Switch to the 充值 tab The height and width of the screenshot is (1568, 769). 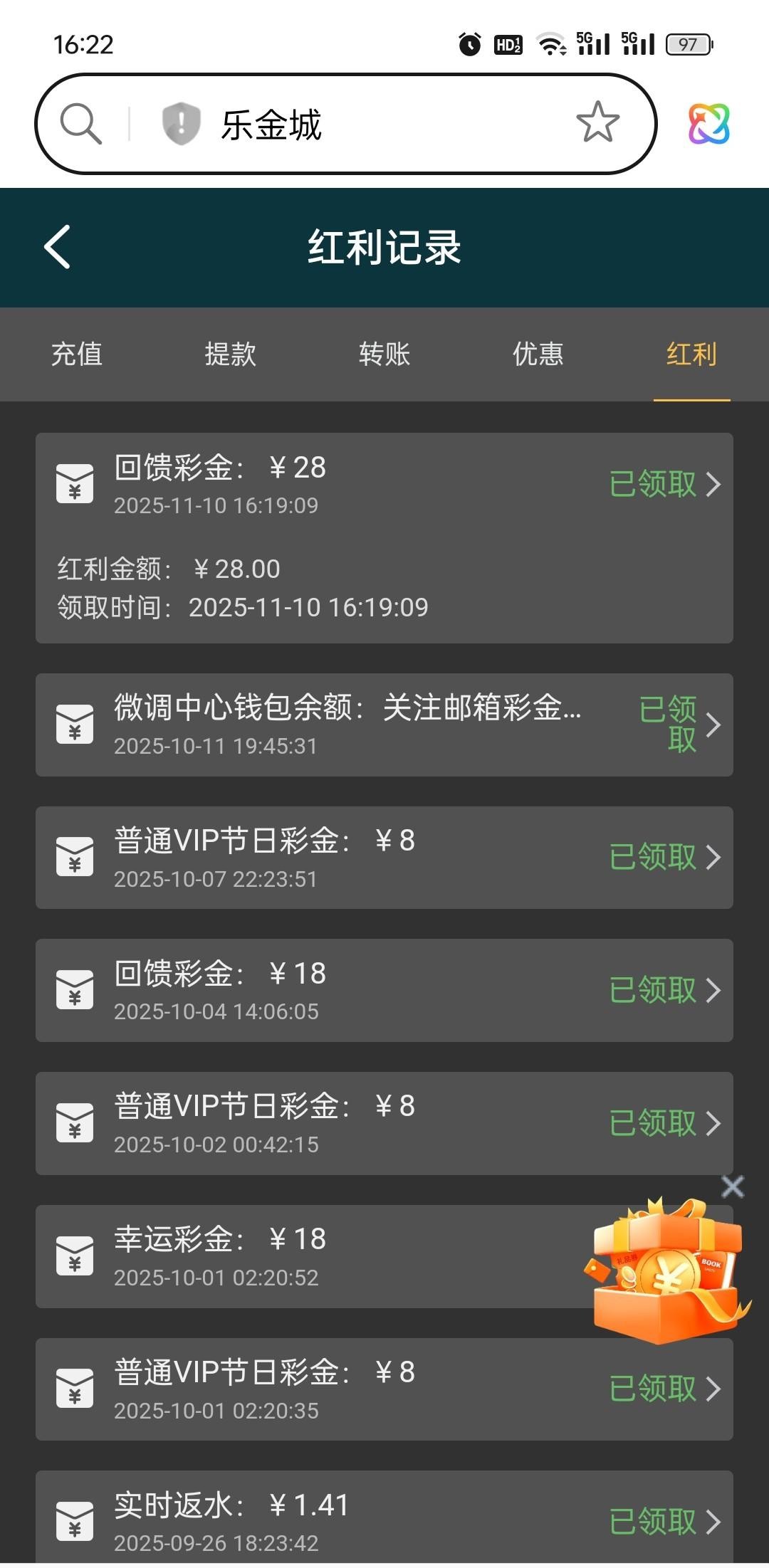point(77,354)
